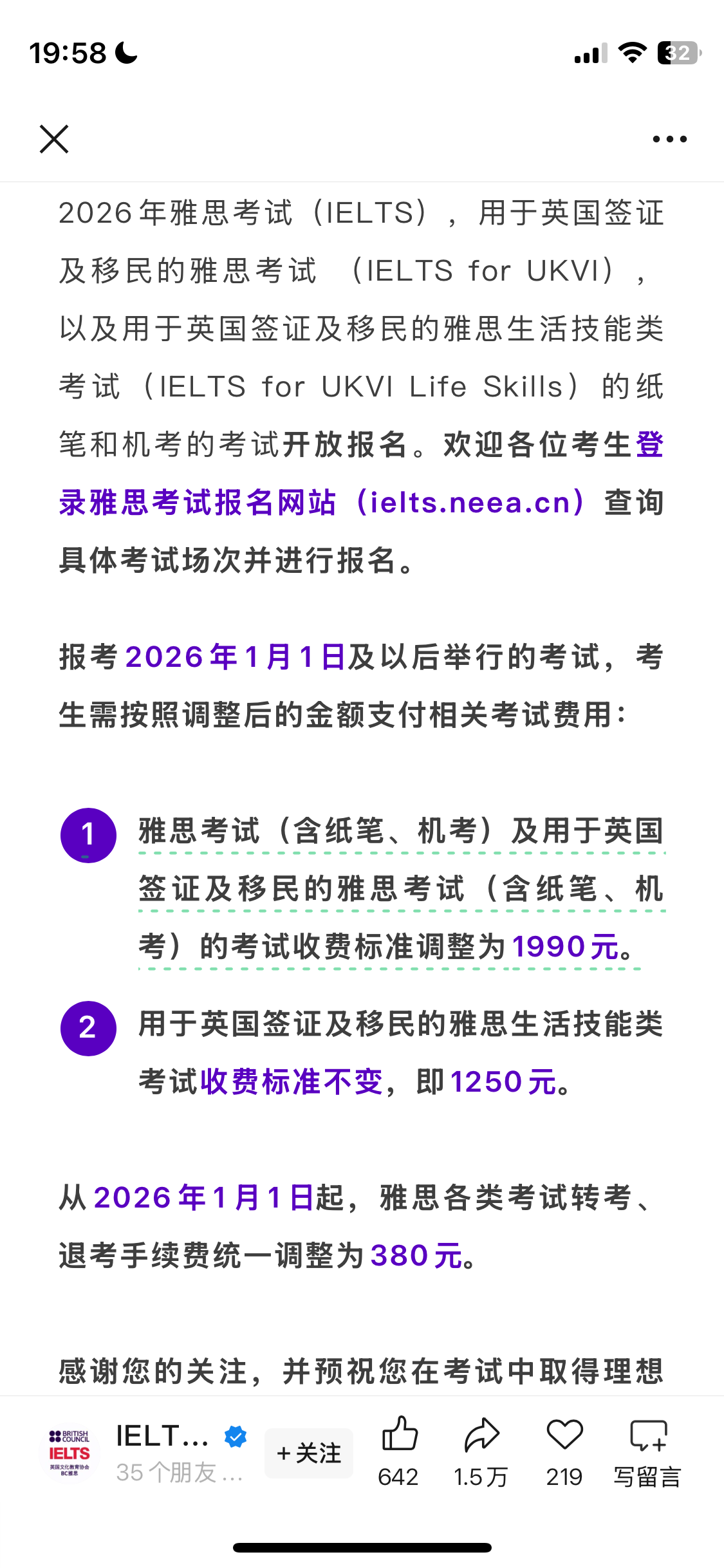Close the article page

pyautogui.click(x=54, y=139)
